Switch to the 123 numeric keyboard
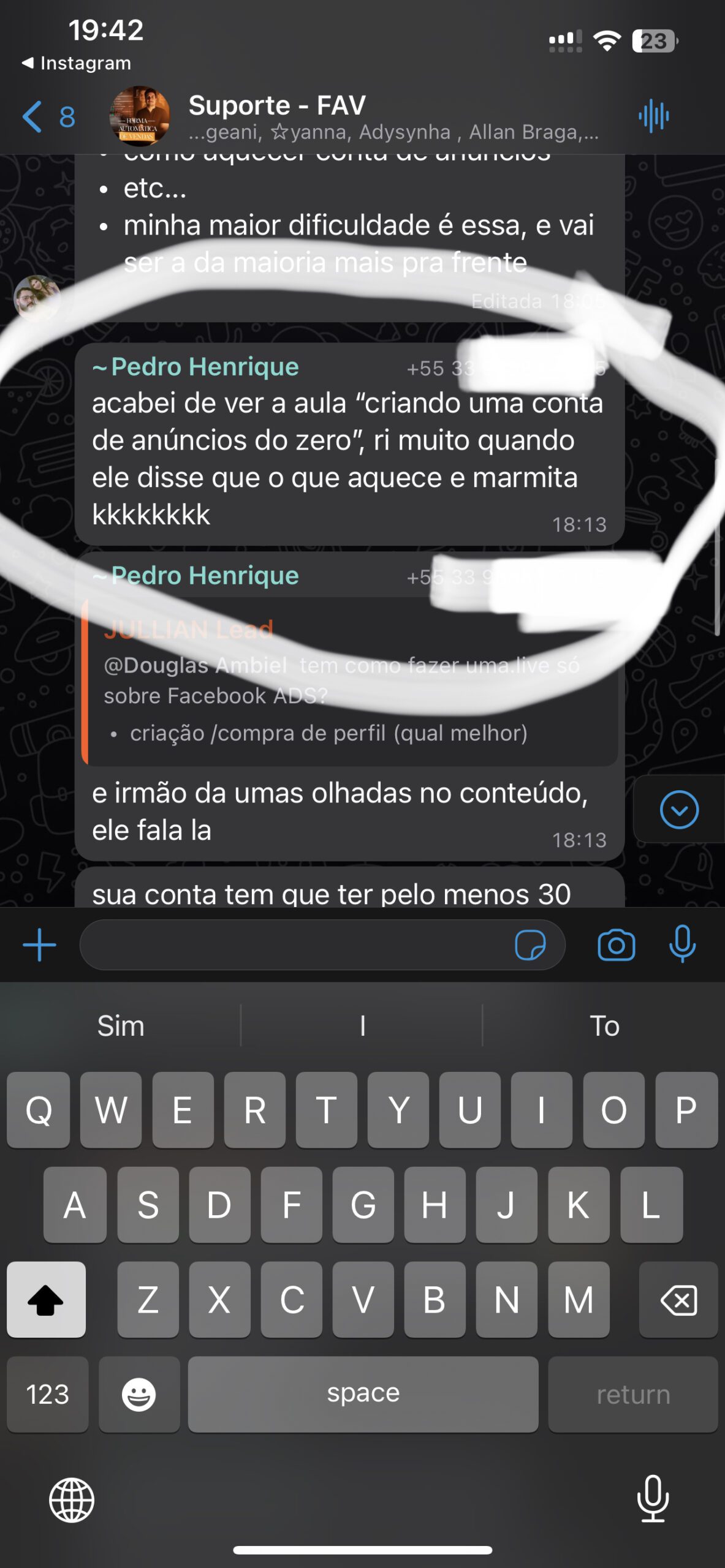 pyautogui.click(x=47, y=1395)
